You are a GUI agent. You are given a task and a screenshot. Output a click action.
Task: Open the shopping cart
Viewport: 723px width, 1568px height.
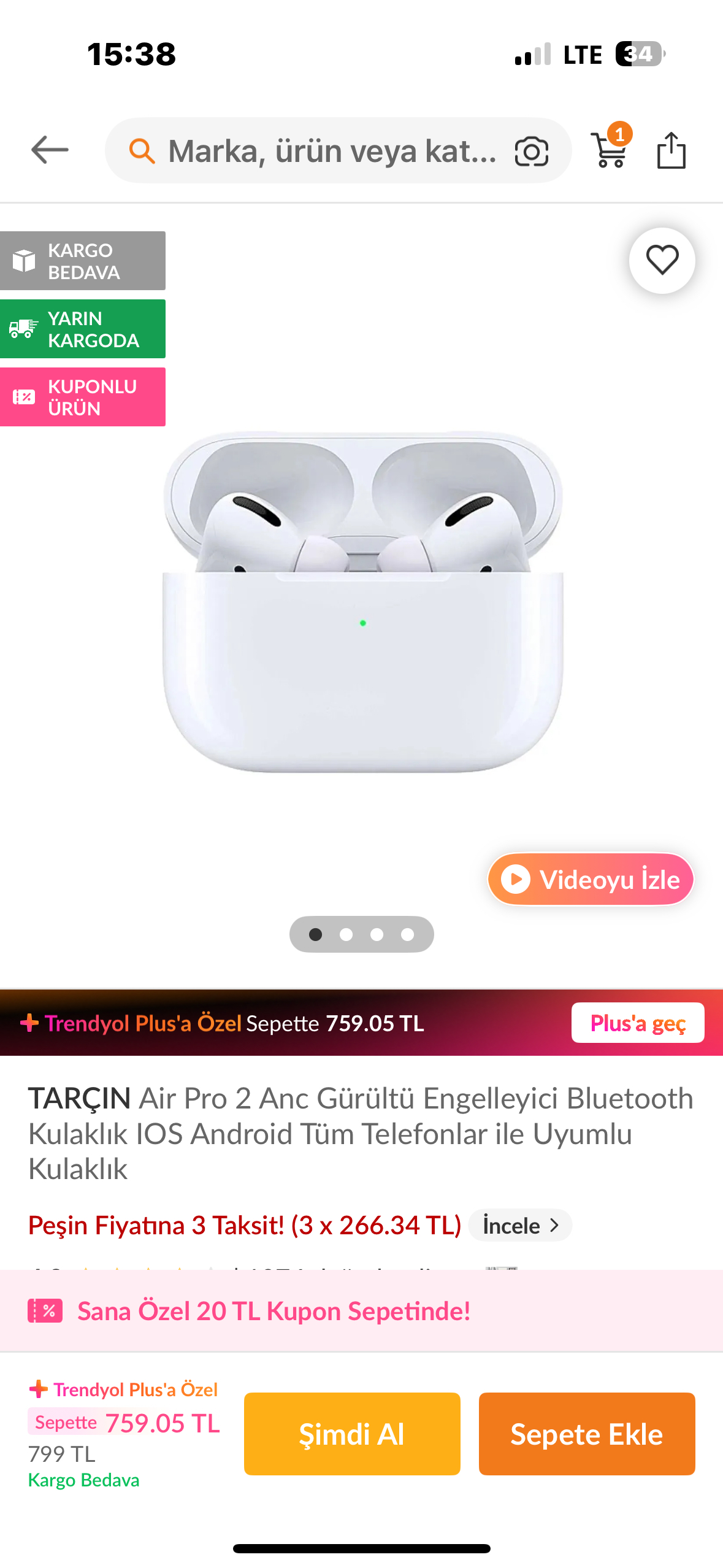click(610, 150)
